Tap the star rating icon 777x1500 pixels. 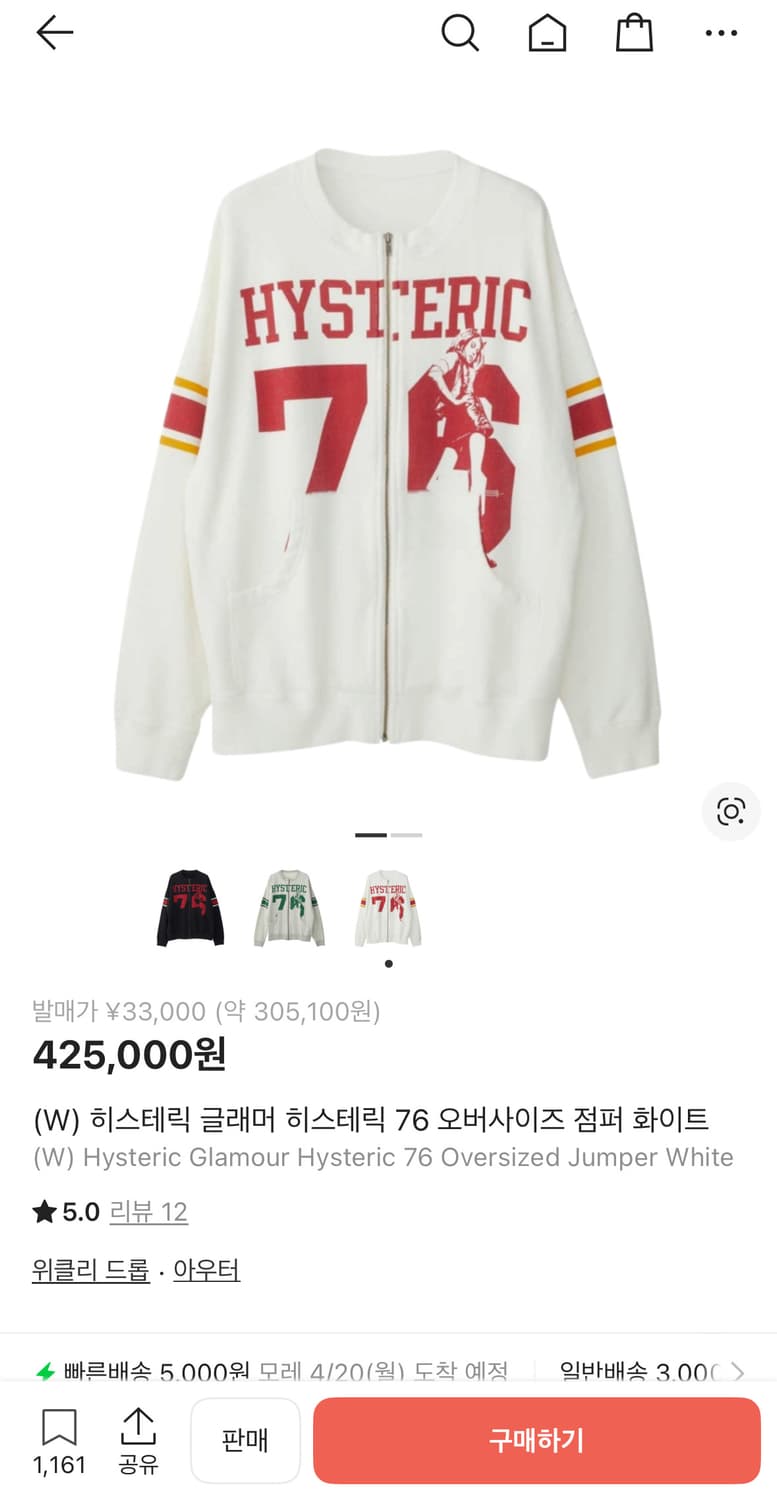click(44, 1209)
